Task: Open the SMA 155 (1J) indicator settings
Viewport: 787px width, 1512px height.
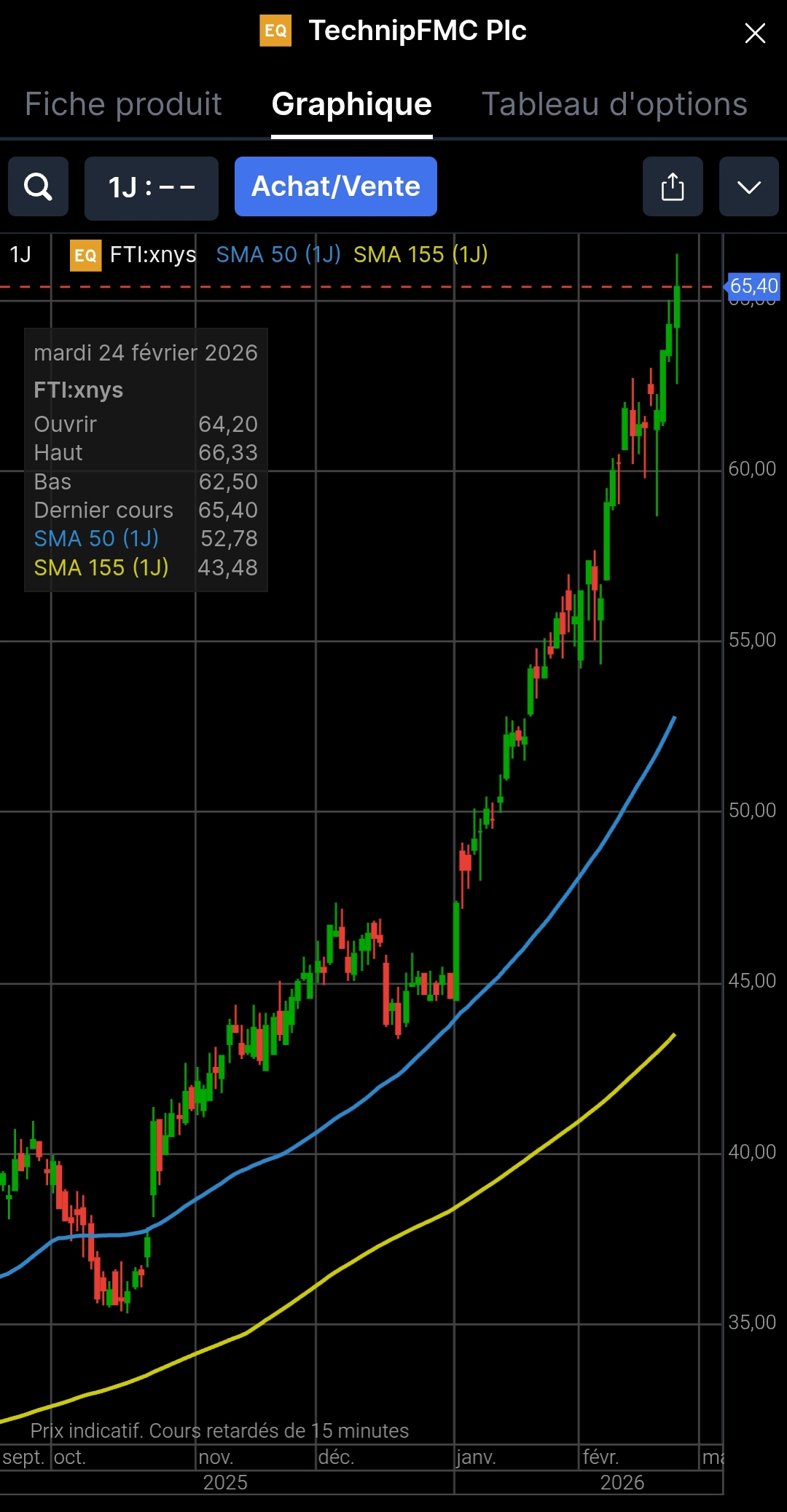Action: (420, 254)
